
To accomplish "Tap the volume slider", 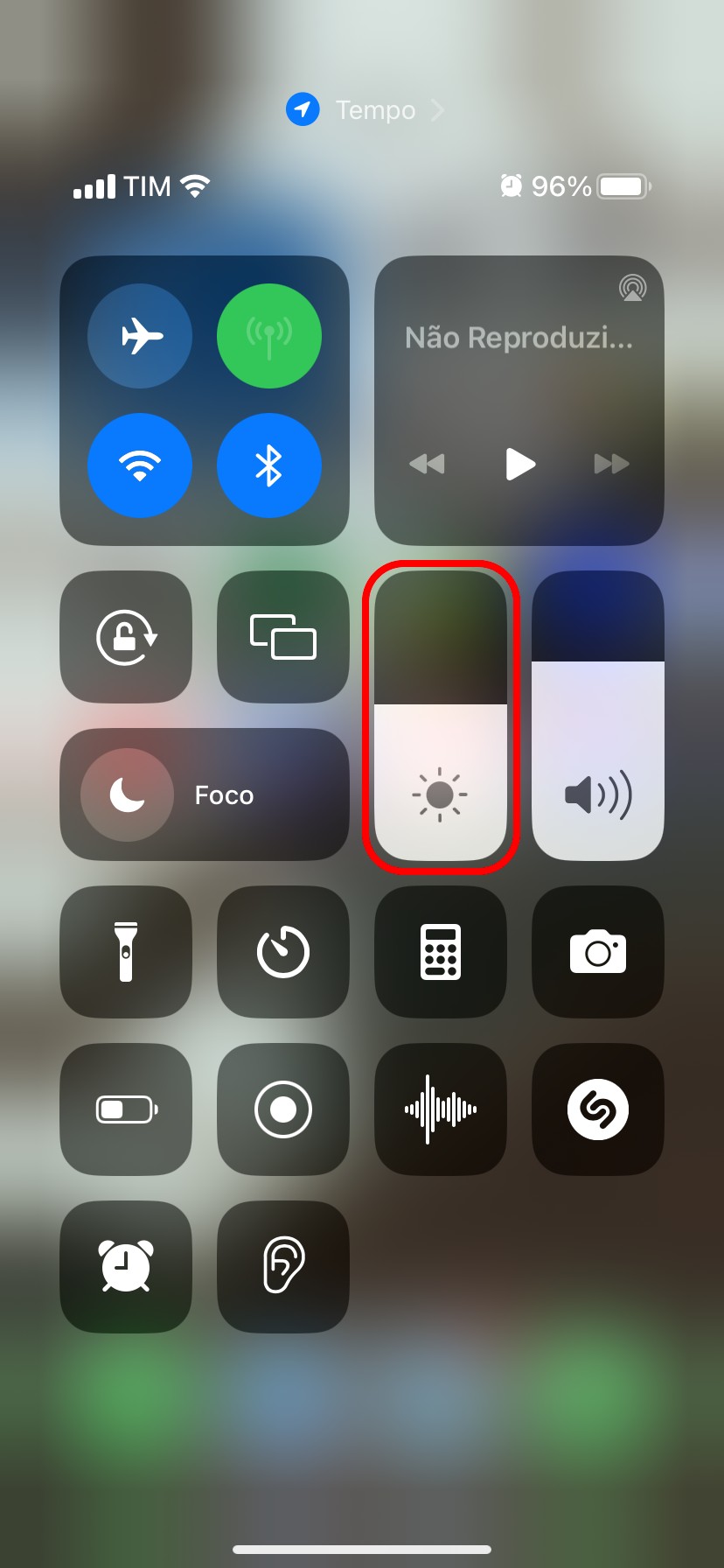I will 598,716.
